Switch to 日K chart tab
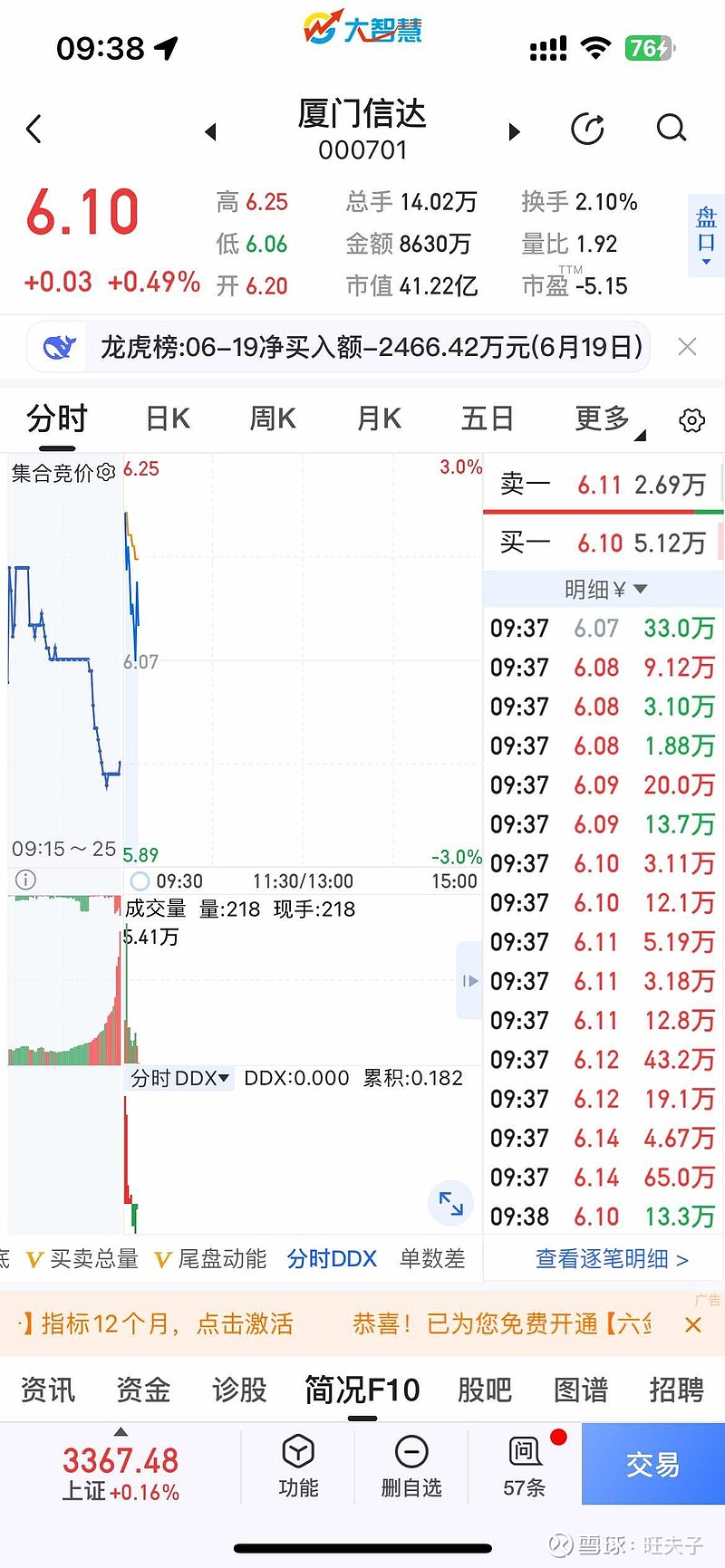The height and width of the screenshot is (1568, 725). (x=168, y=418)
